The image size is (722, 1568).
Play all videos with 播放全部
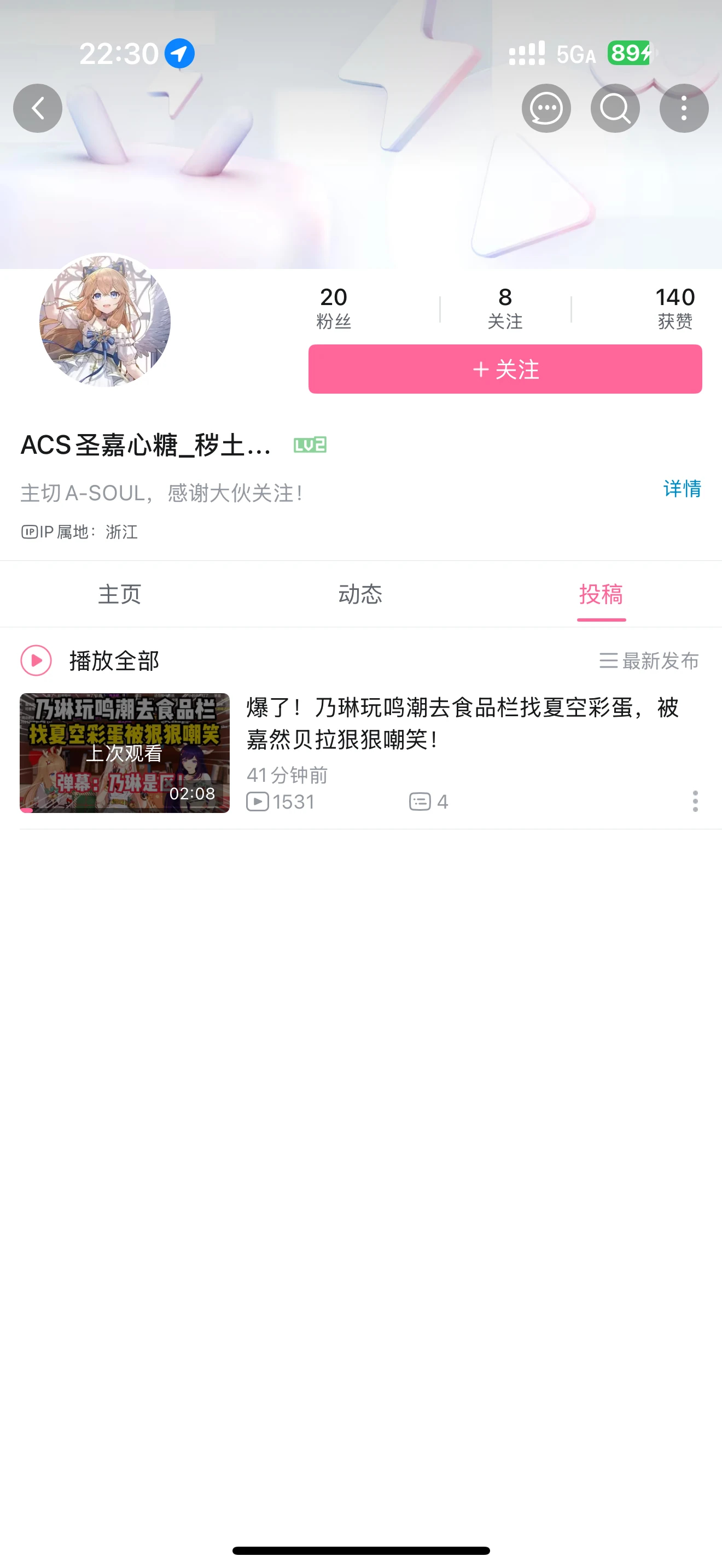[x=90, y=660]
